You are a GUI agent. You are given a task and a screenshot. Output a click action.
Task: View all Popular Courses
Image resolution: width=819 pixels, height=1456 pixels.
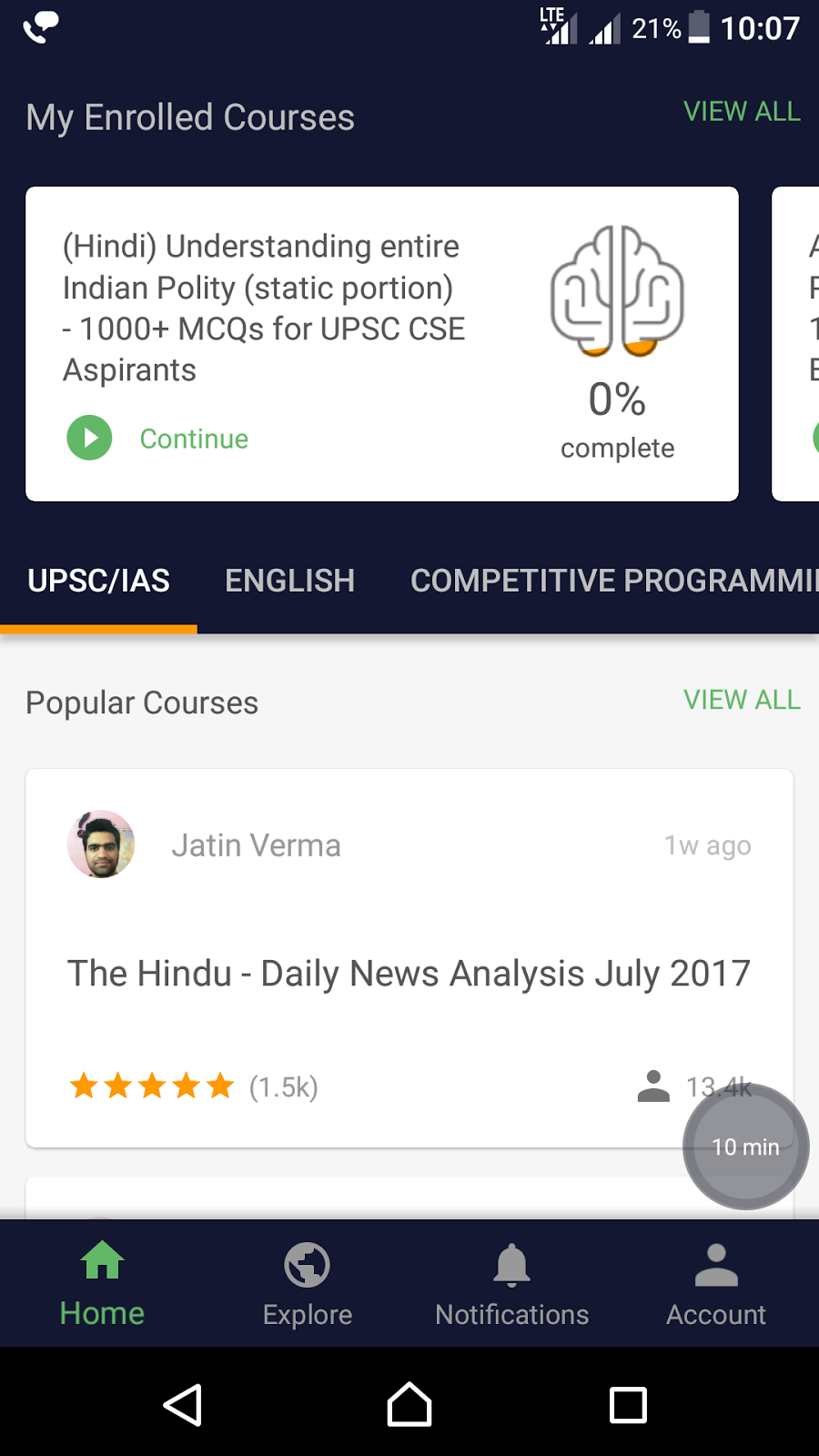coord(742,700)
